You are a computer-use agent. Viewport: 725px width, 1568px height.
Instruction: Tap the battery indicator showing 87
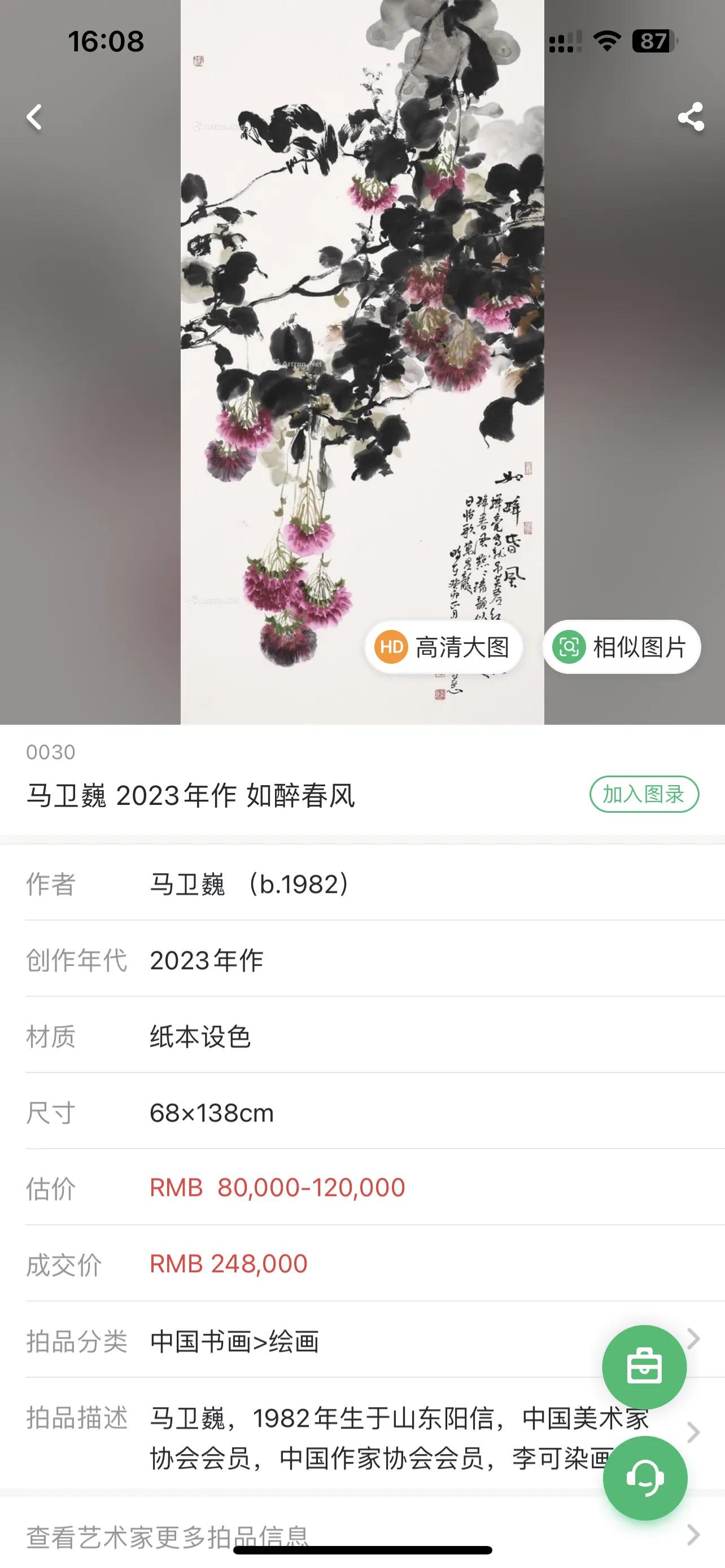pos(654,41)
